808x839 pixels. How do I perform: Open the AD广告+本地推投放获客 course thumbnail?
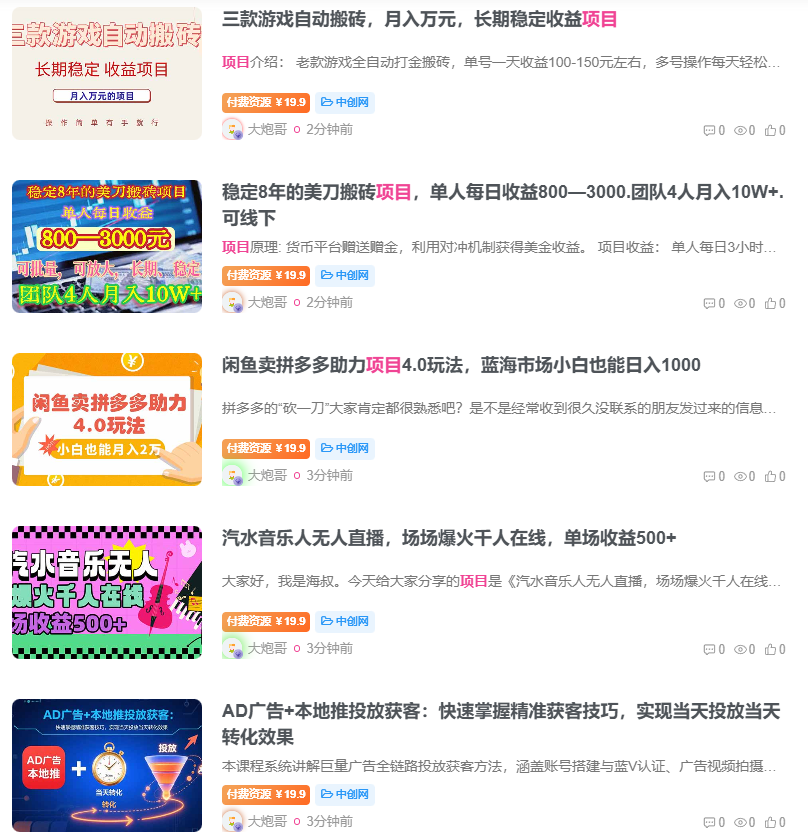(107, 765)
